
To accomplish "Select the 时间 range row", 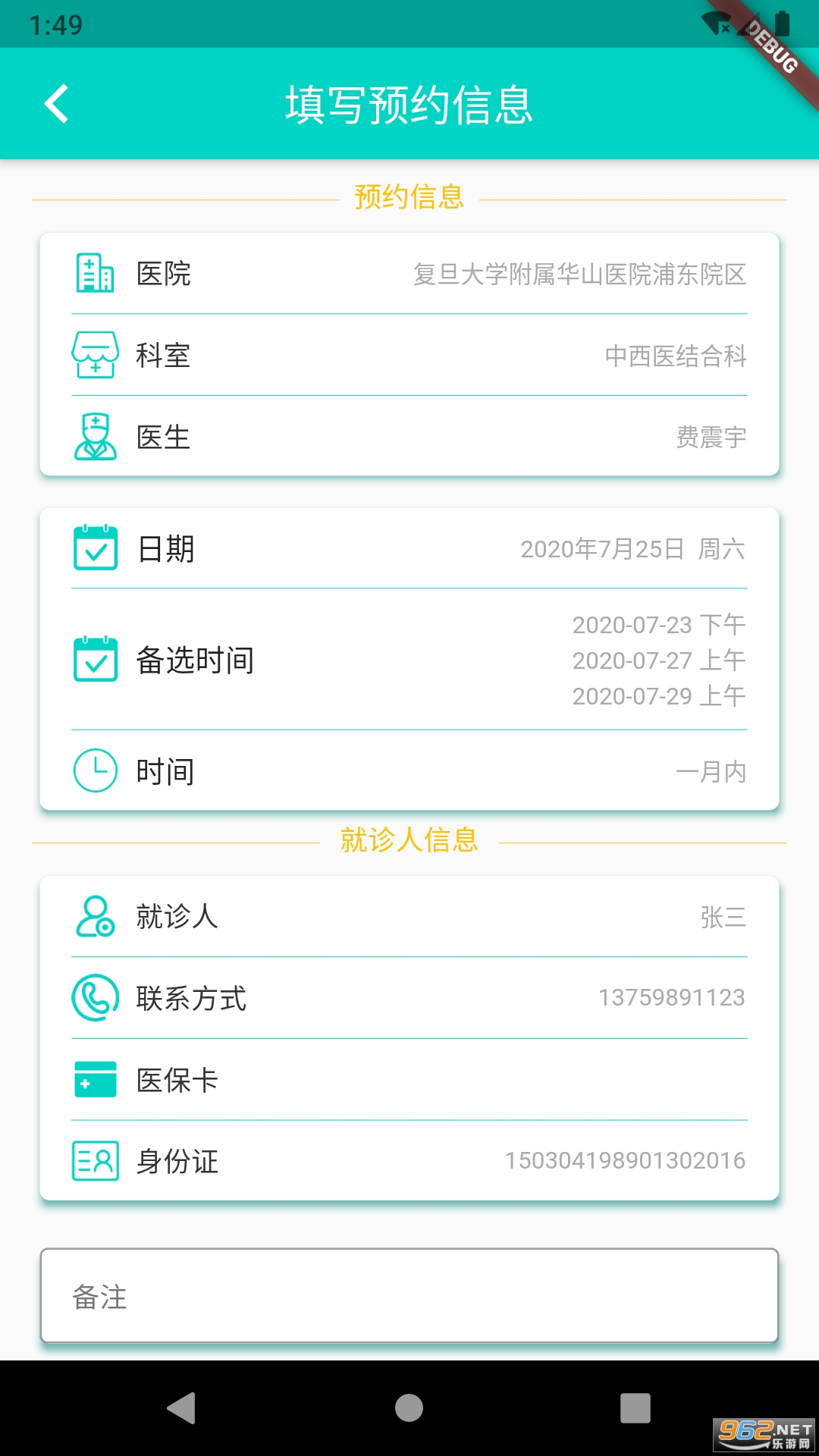I will coord(409,771).
